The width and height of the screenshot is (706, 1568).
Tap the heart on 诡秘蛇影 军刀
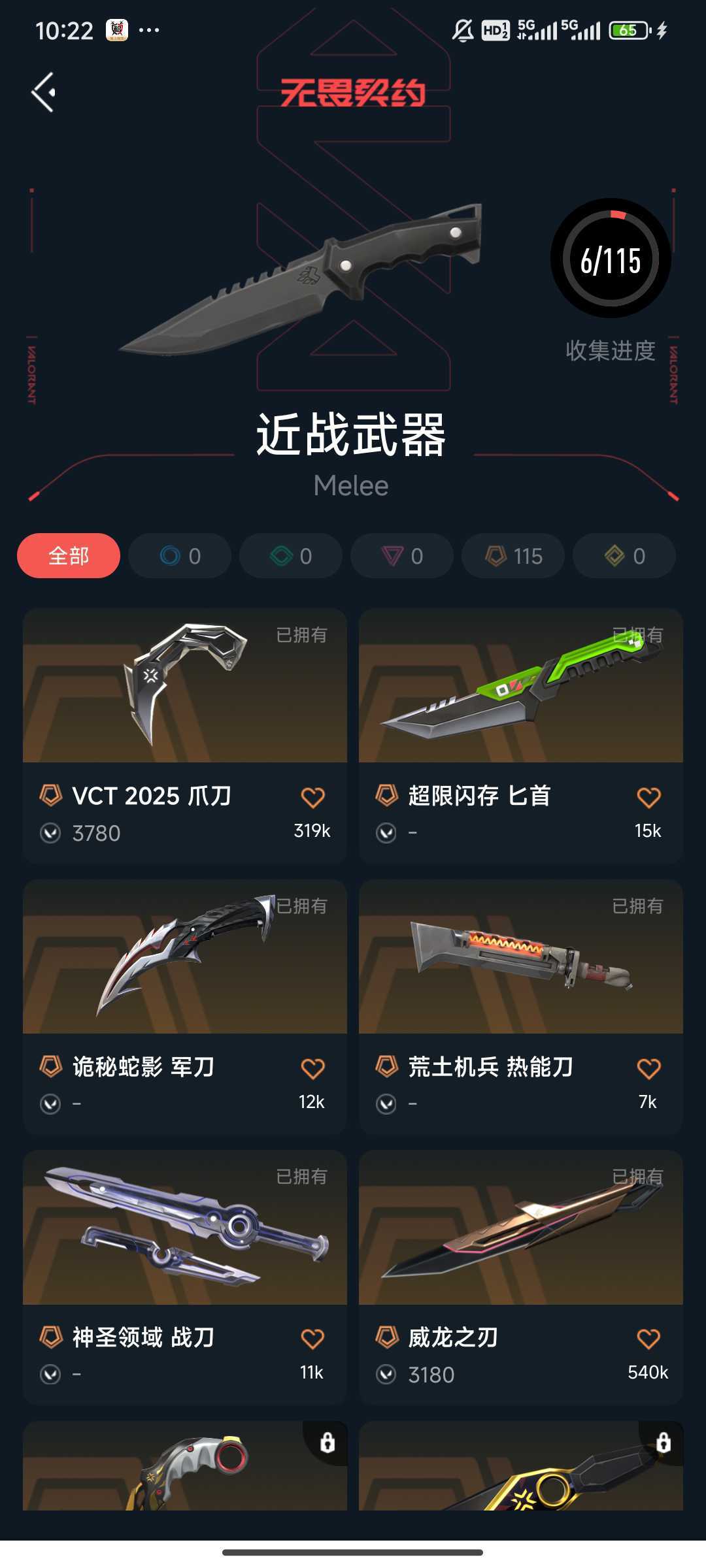[x=312, y=1068]
